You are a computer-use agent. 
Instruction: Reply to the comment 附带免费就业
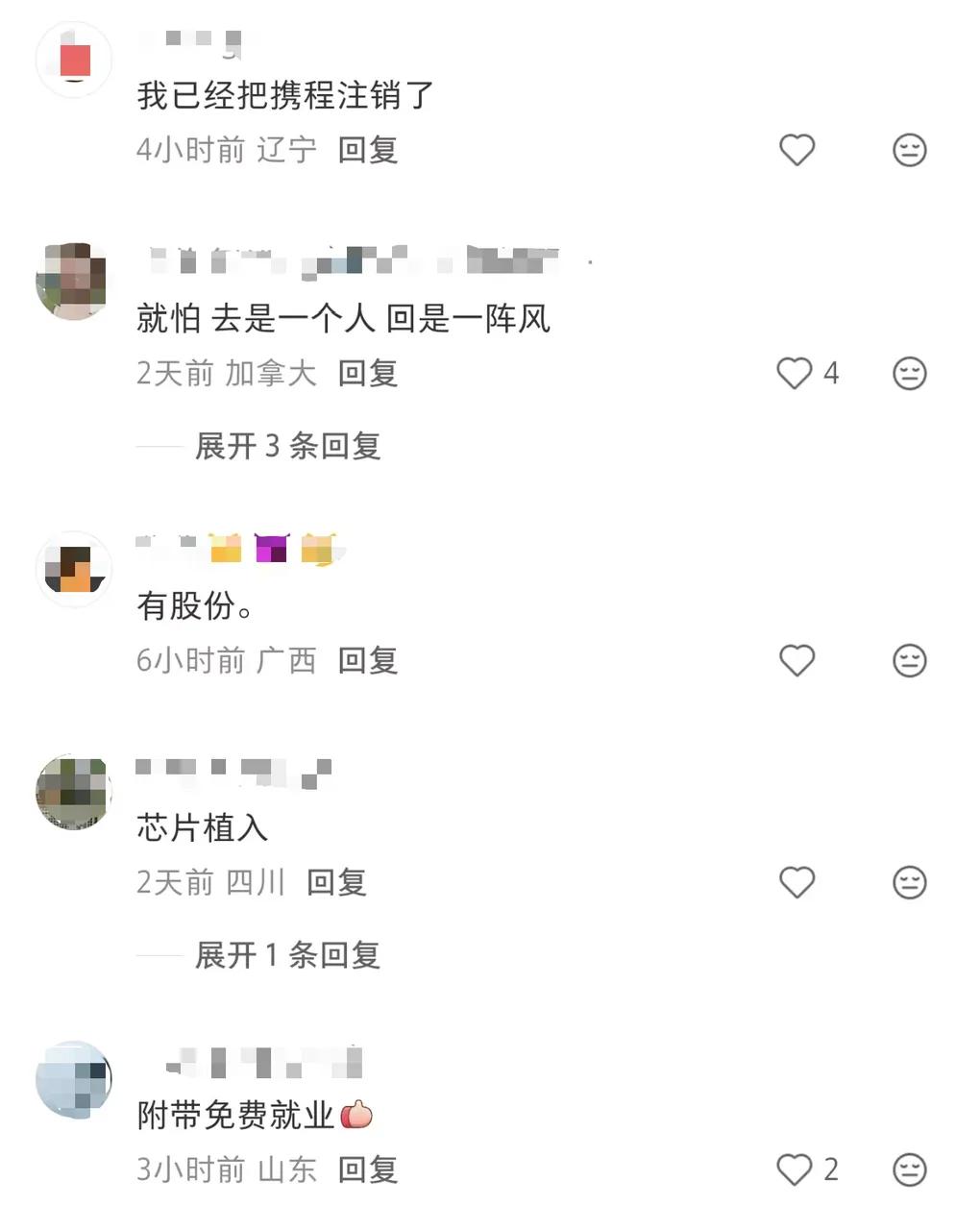[x=368, y=1169]
